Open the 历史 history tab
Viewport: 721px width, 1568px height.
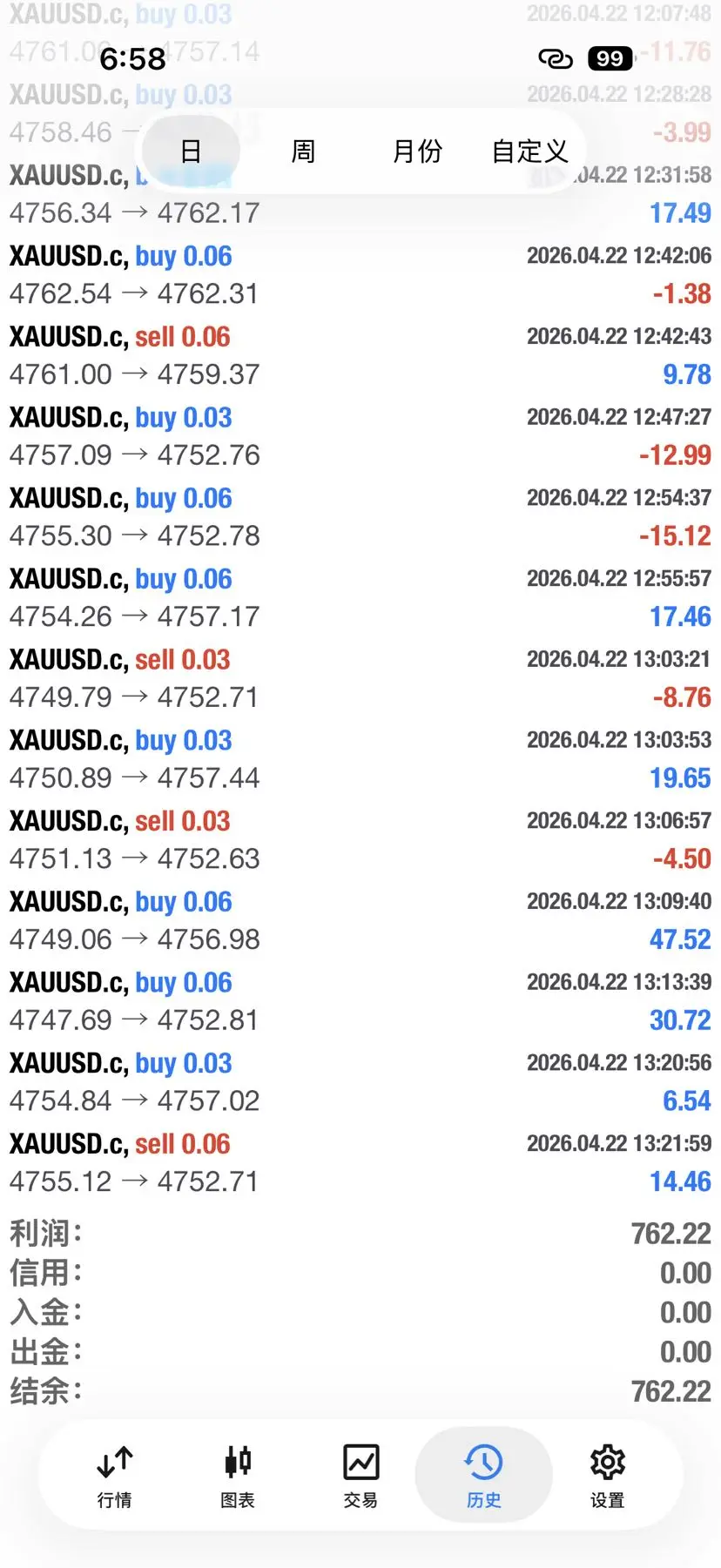tap(483, 1475)
